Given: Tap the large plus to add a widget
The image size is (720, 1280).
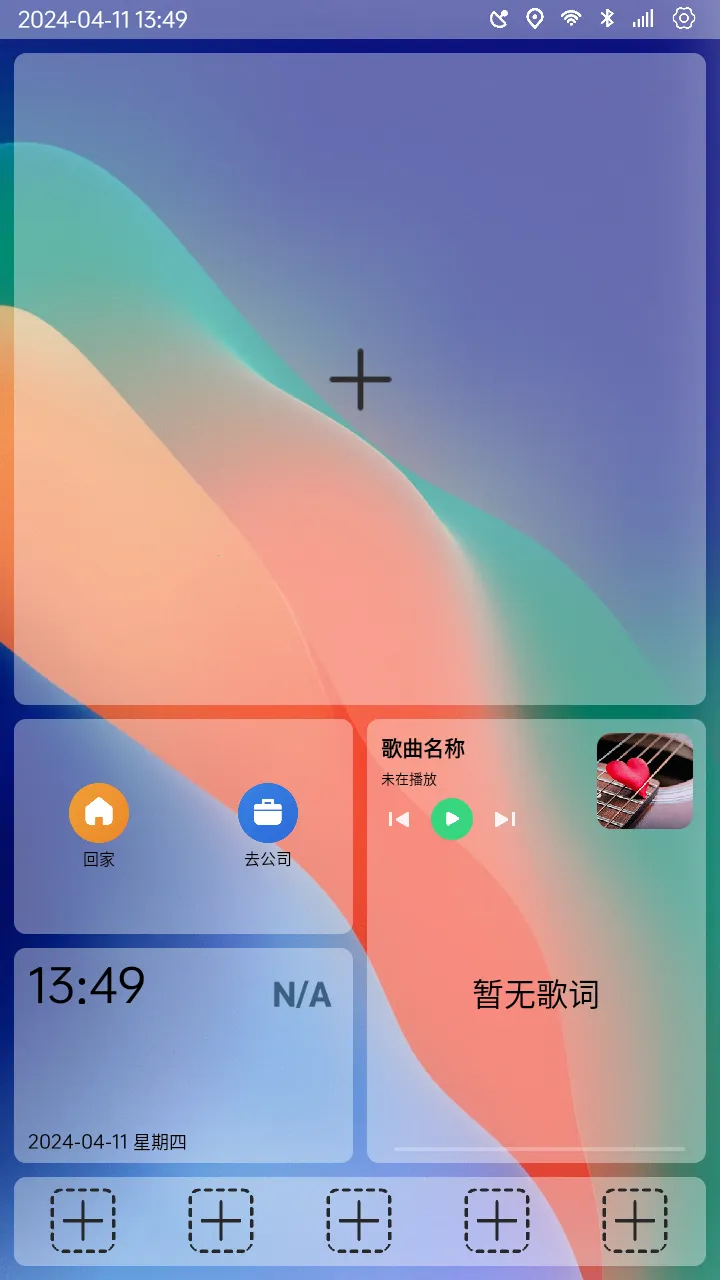Looking at the screenshot, I should coord(361,378).
